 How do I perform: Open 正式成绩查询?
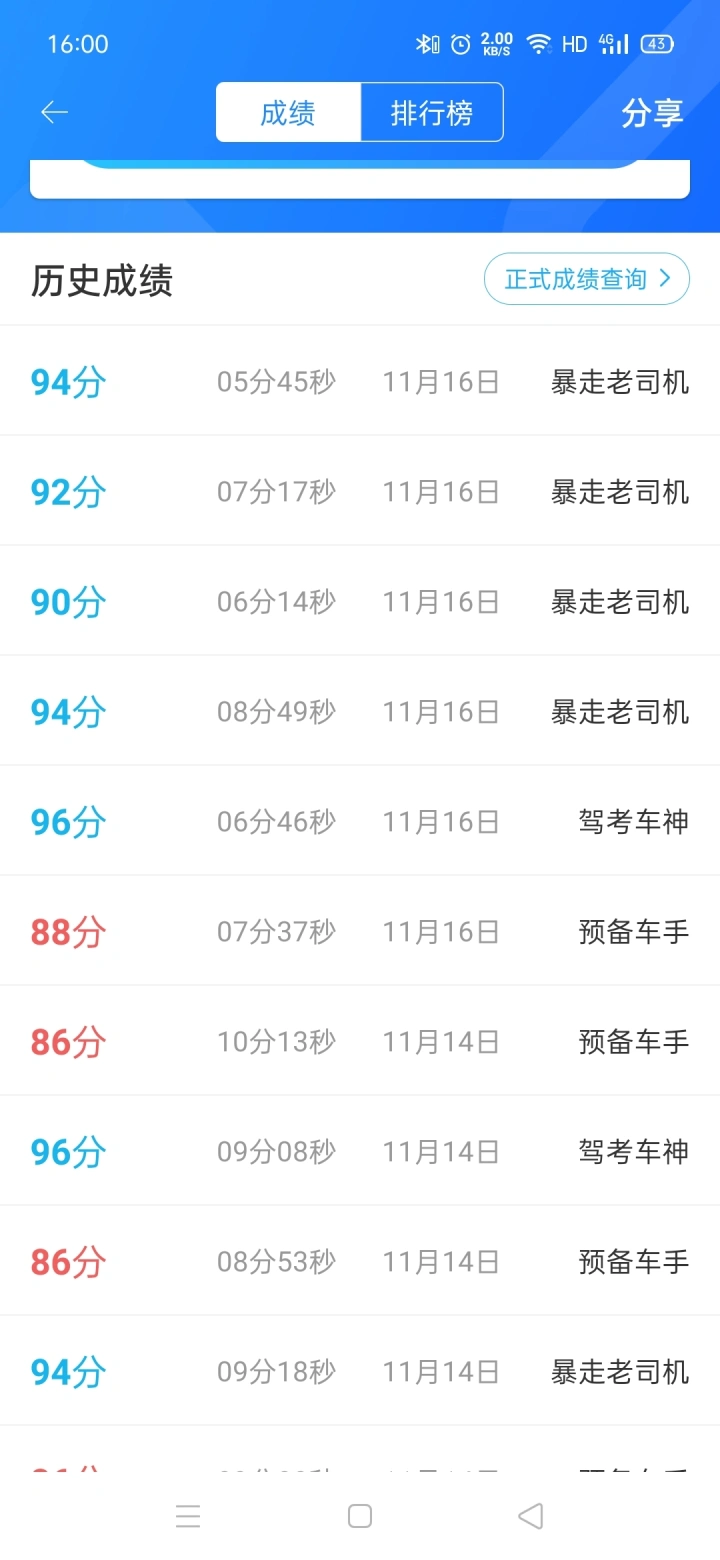tap(586, 279)
